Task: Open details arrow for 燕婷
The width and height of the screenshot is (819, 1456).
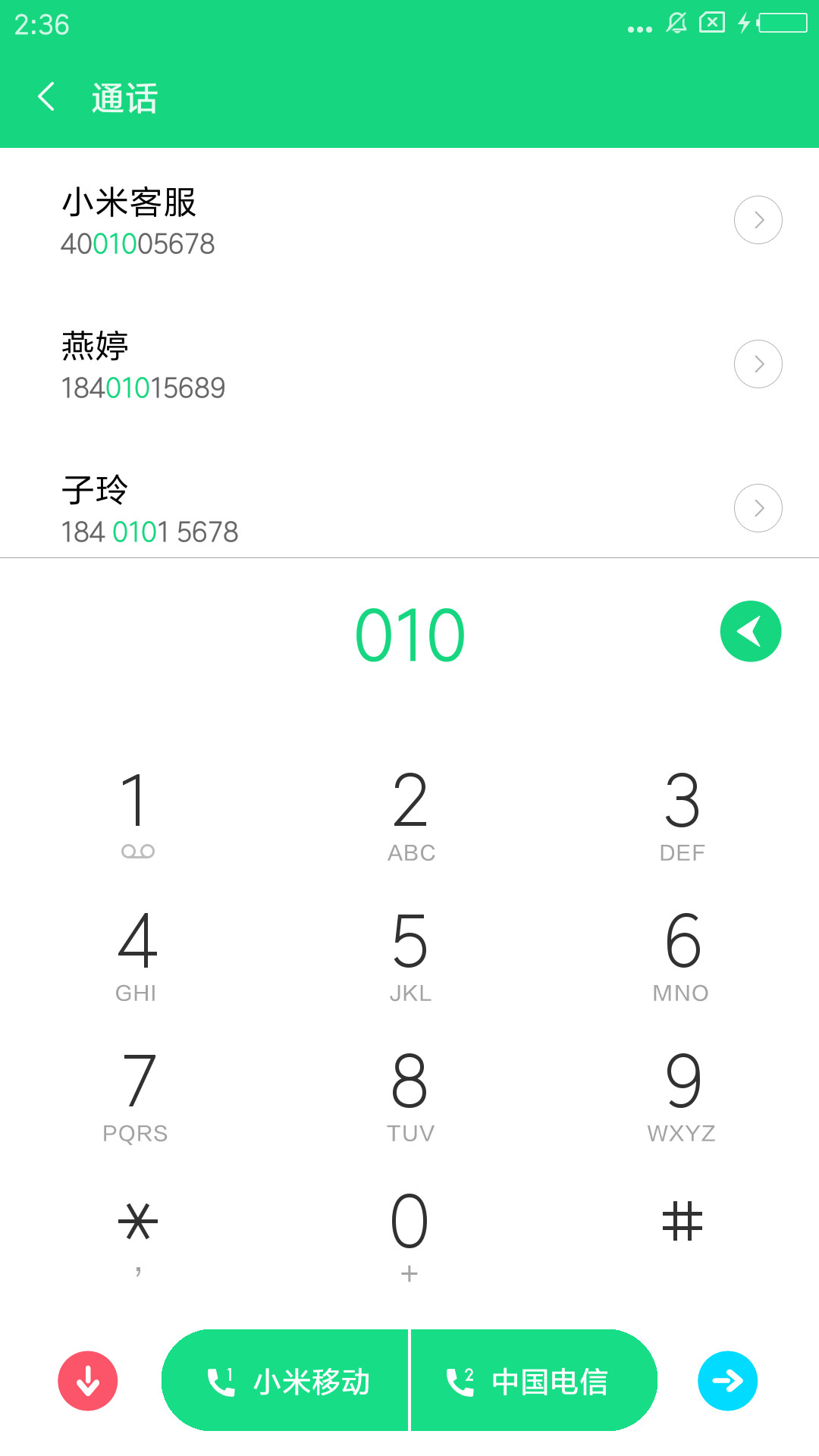Action: [x=758, y=364]
